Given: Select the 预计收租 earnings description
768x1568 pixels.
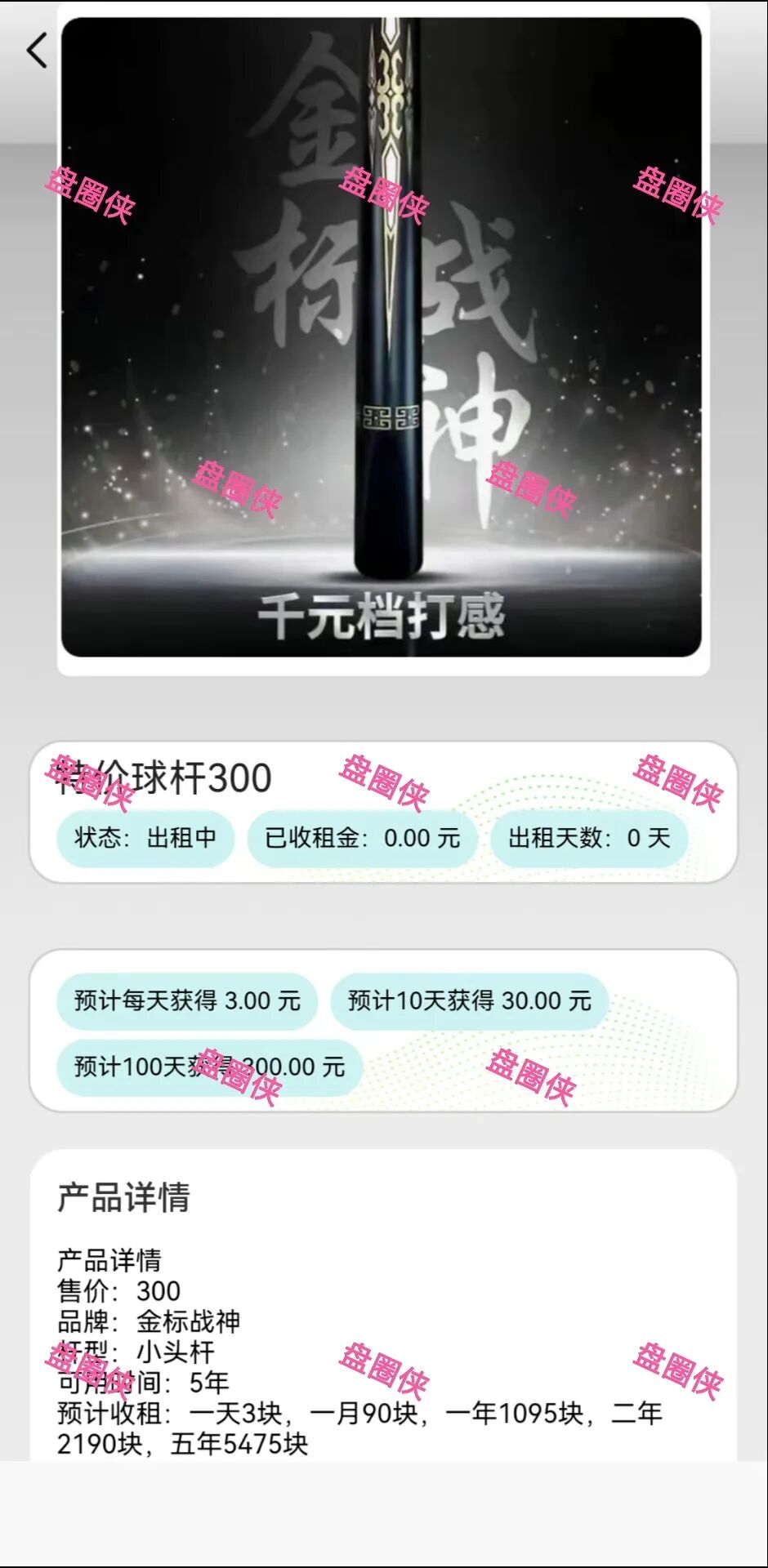Looking at the screenshot, I should coord(359,1414).
